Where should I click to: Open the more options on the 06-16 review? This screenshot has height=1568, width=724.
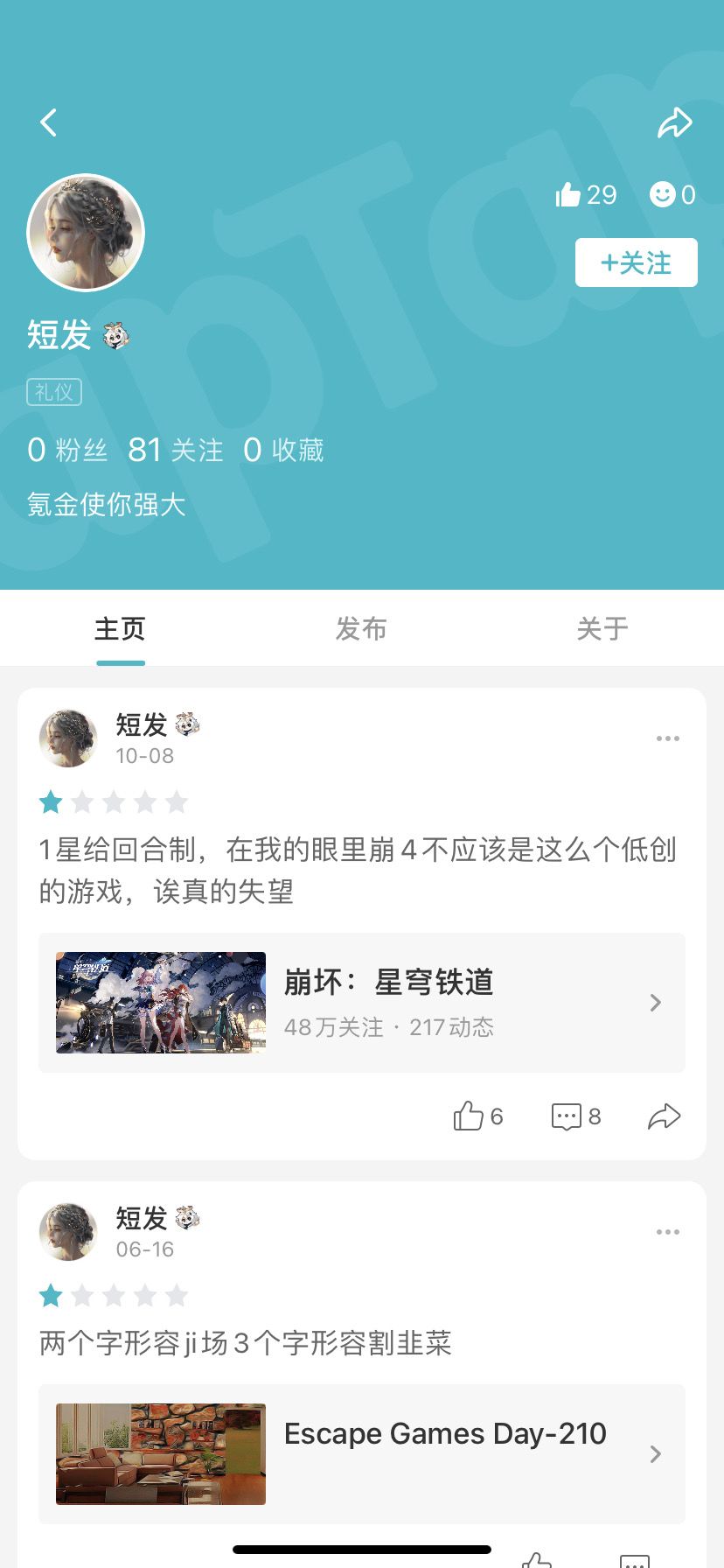(668, 1232)
